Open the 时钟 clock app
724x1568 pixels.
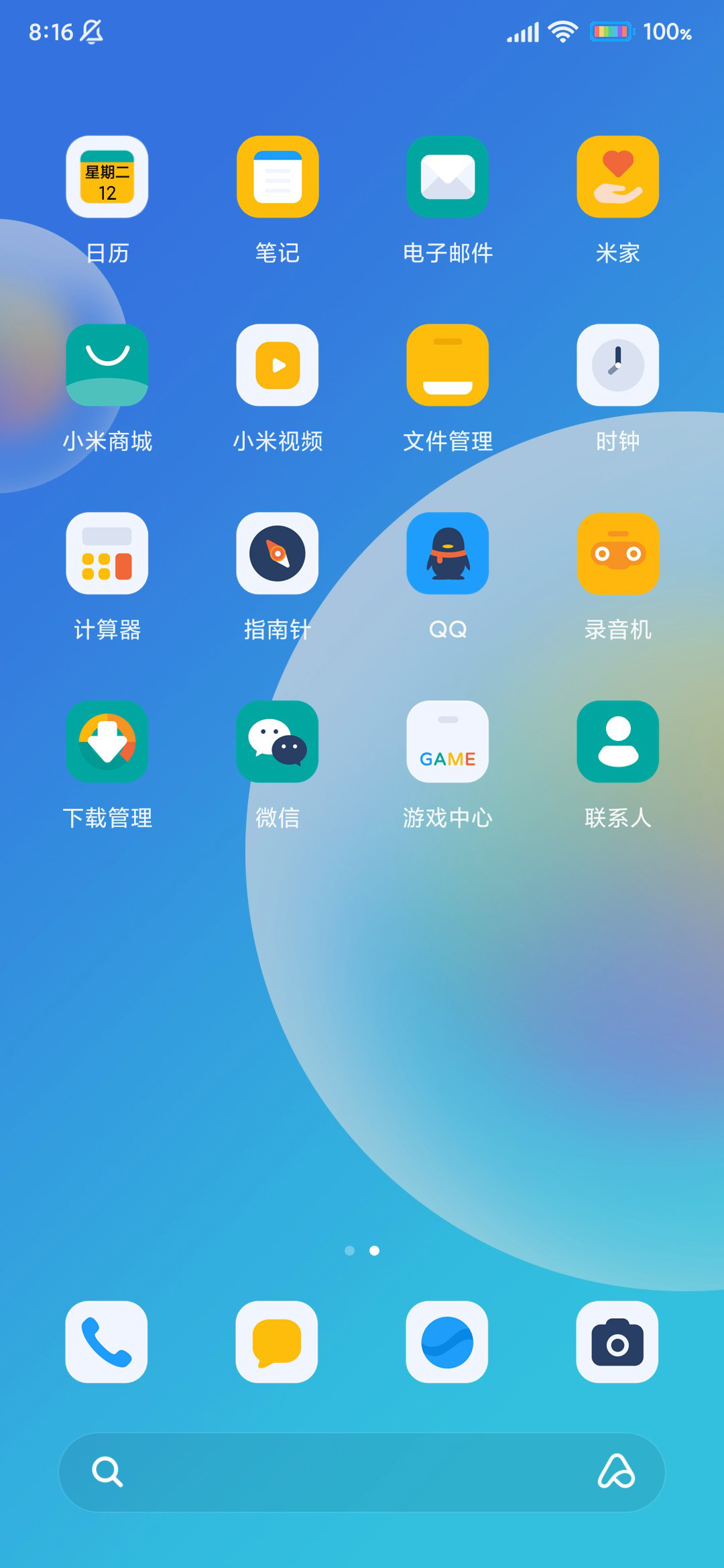point(618,365)
